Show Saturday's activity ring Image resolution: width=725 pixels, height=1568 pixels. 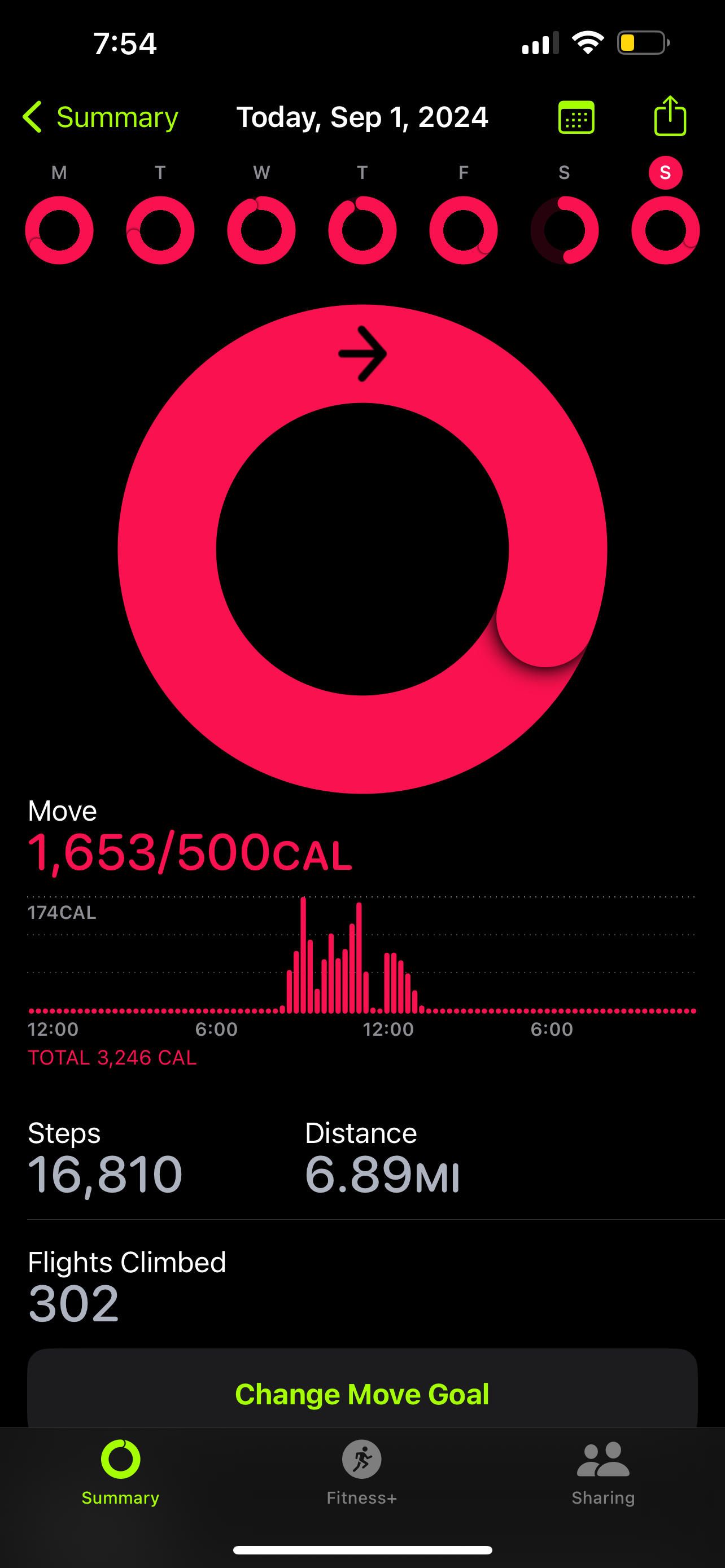[x=564, y=230]
